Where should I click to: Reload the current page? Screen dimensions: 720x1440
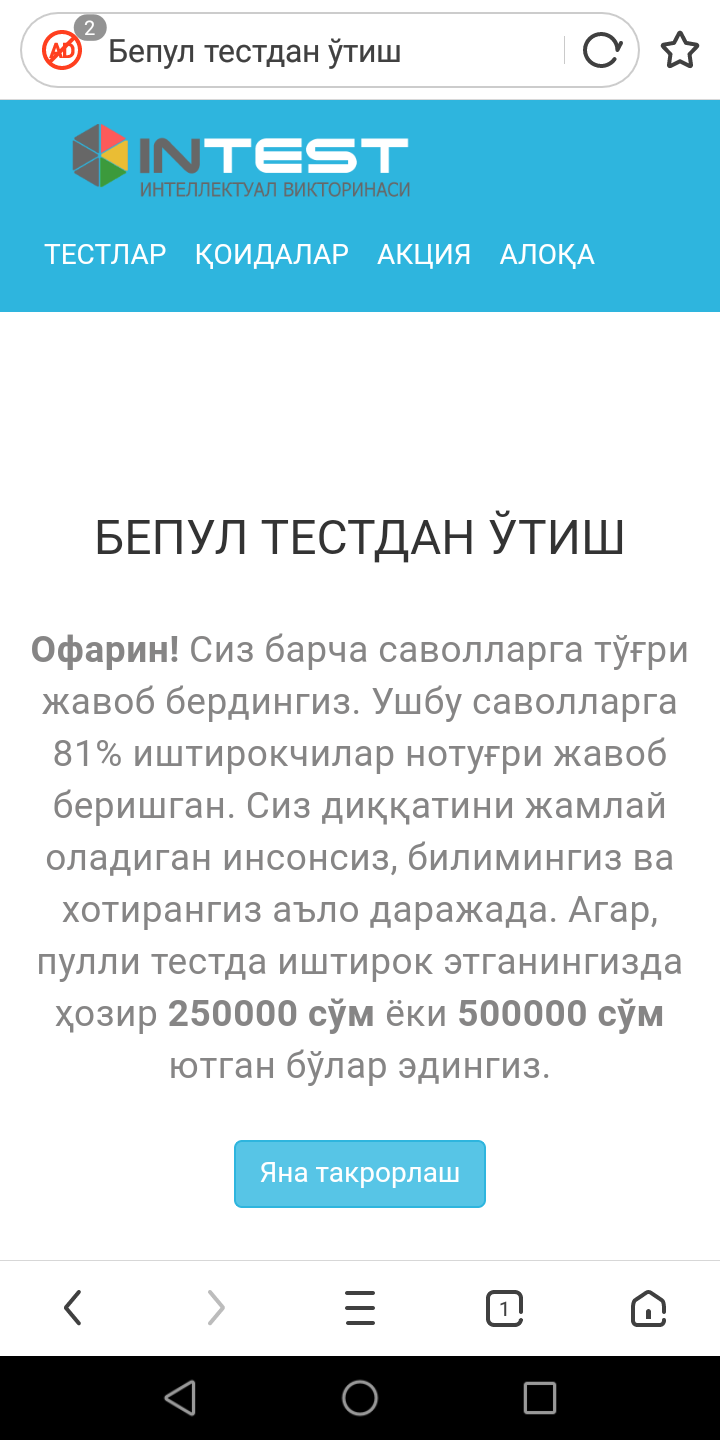(602, 50)
